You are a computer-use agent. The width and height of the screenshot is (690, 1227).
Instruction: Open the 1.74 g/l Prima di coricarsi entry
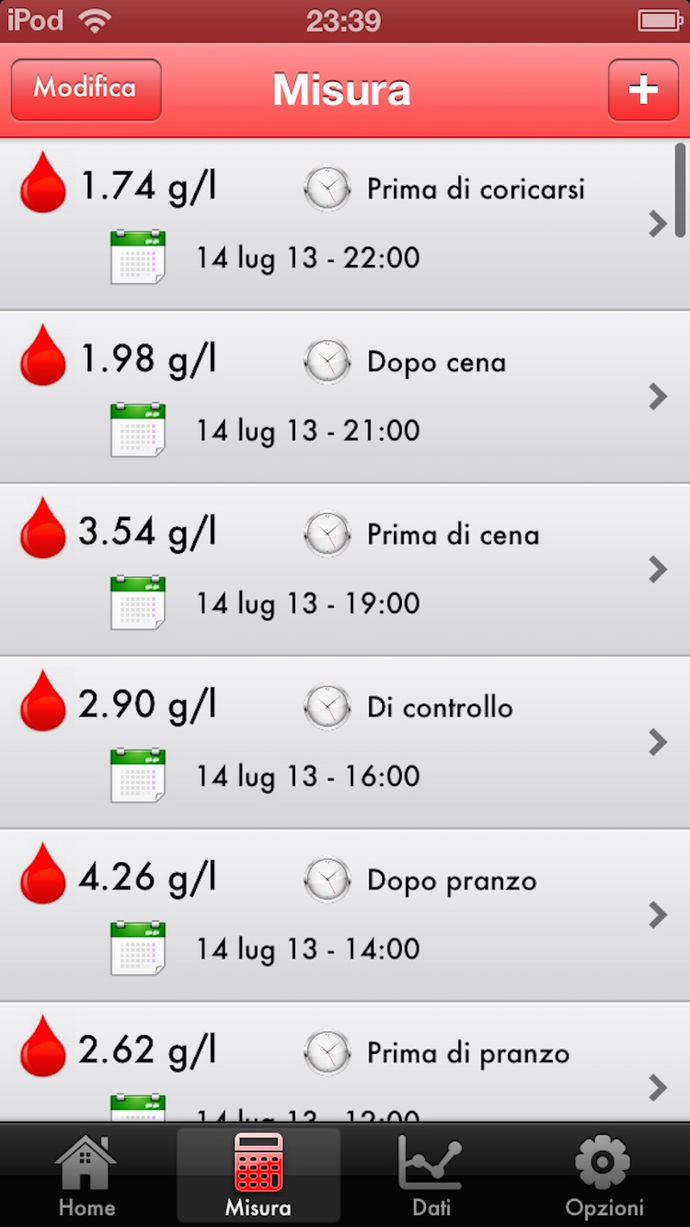click(340, 224)
